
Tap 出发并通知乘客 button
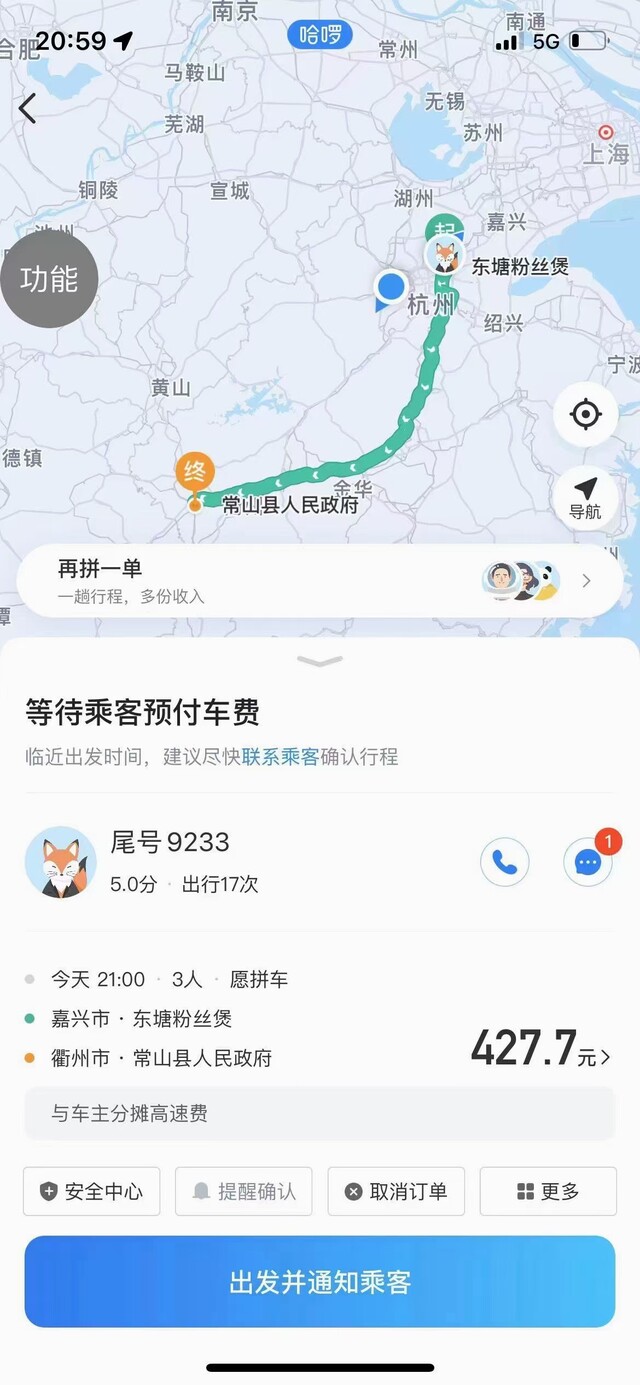[x=320, y=1282]
